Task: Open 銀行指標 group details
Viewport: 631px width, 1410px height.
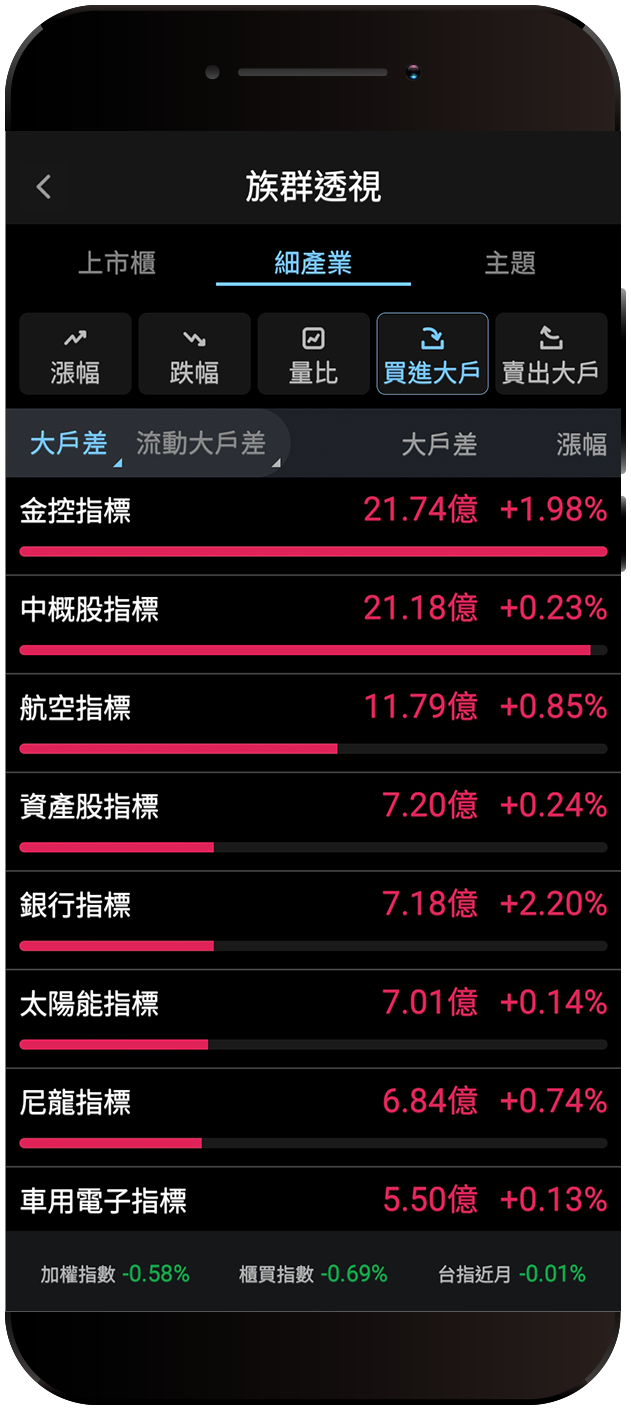Action: pos(313,919)
